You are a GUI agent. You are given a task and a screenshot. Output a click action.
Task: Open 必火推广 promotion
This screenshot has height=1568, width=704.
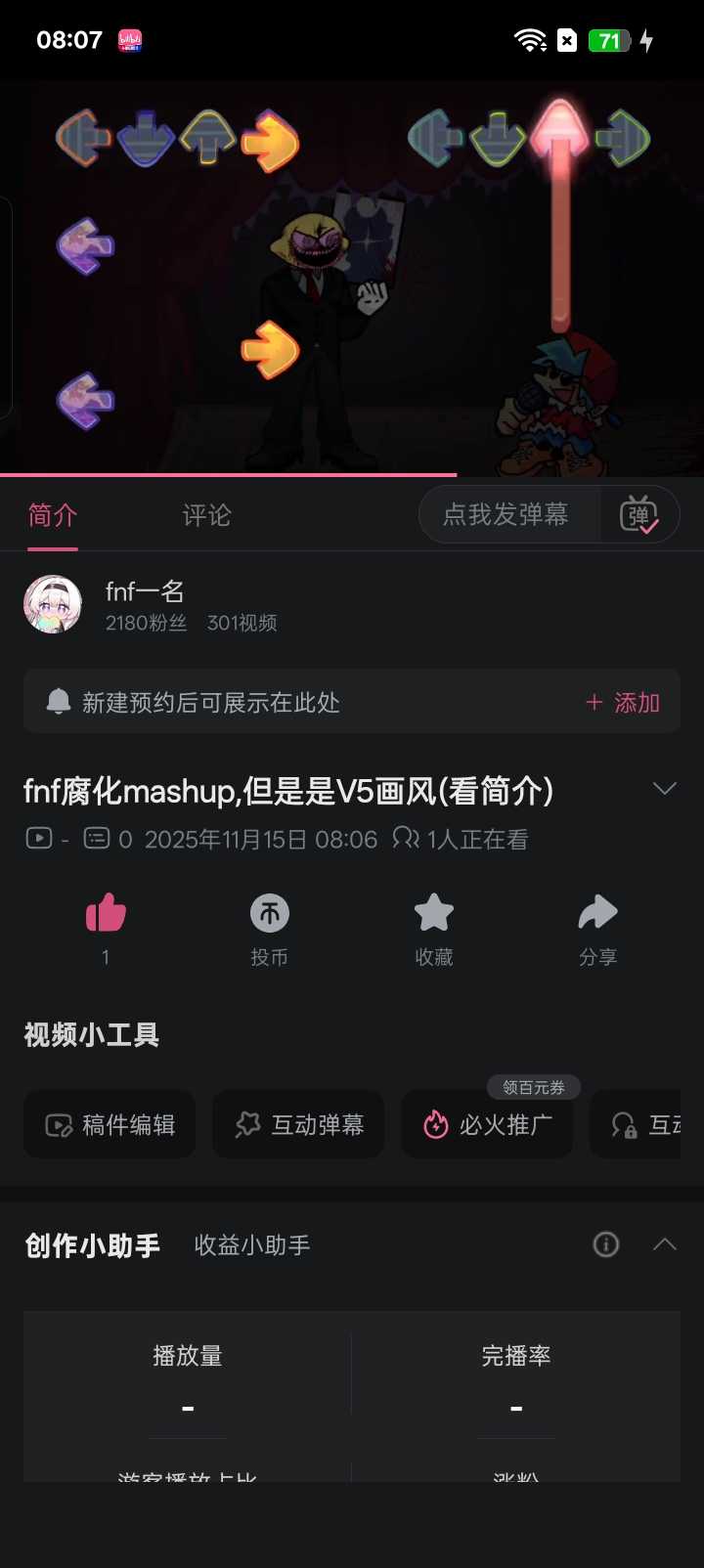click(x=487, y=1125)
